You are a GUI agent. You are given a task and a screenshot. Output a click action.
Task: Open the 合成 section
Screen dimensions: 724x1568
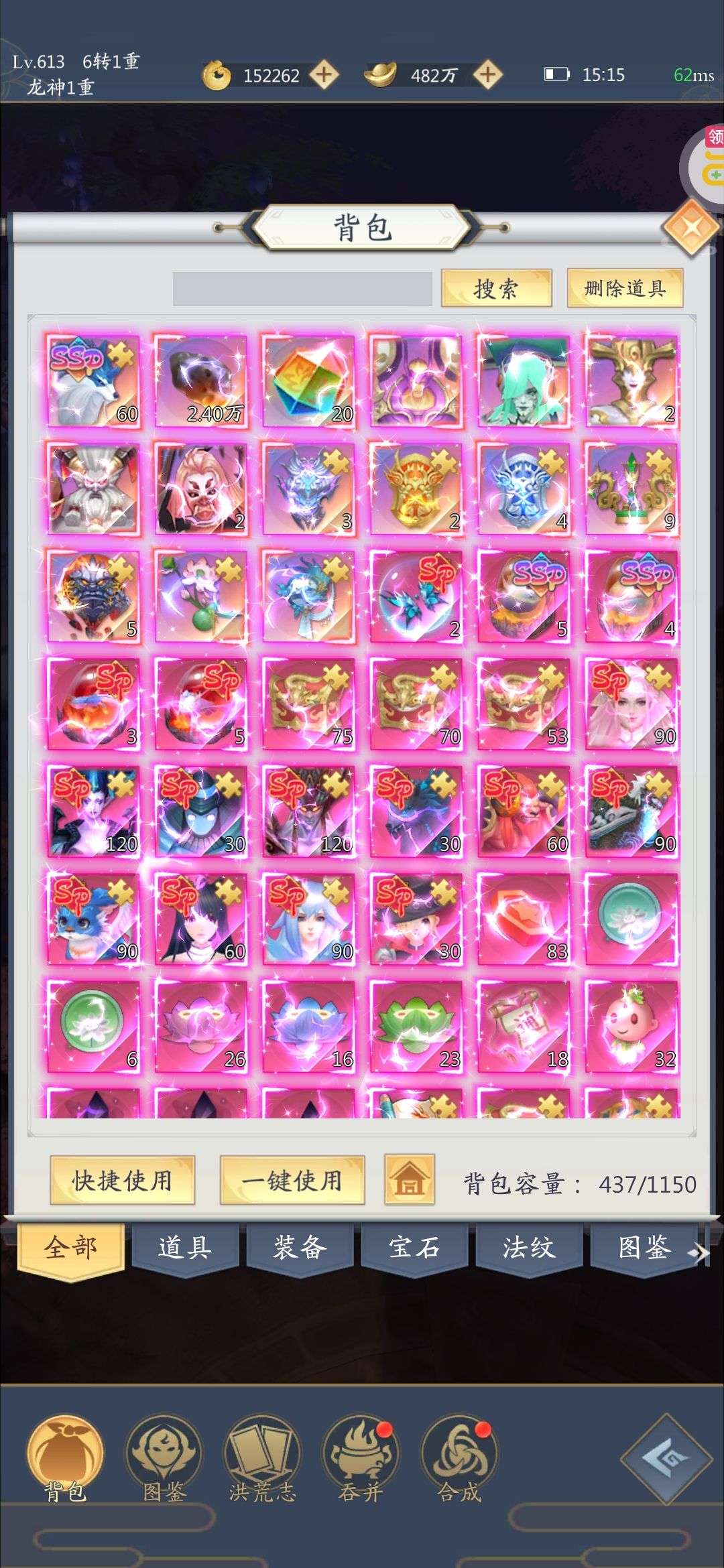point(459,1457)
